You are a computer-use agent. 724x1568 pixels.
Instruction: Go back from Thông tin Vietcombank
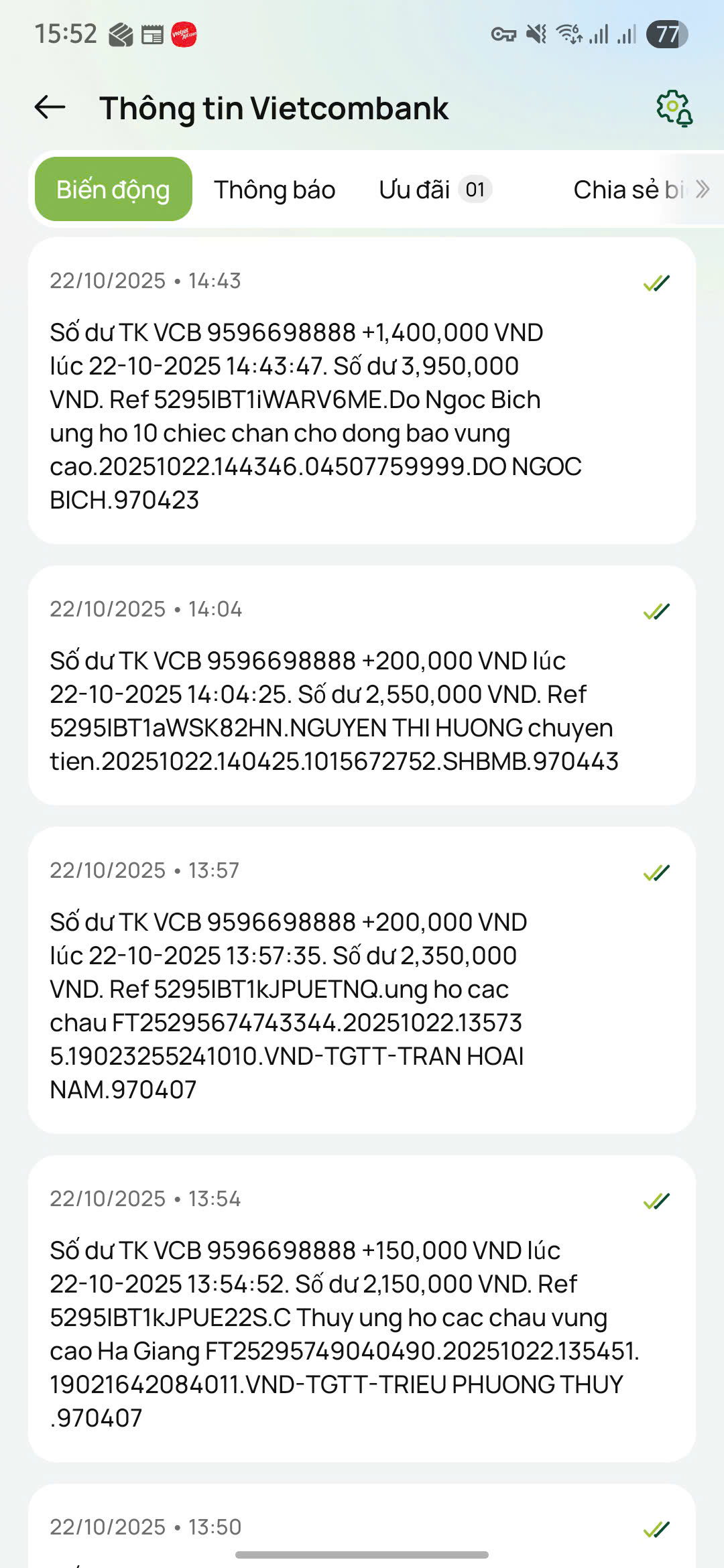click(x=50, y=107)
